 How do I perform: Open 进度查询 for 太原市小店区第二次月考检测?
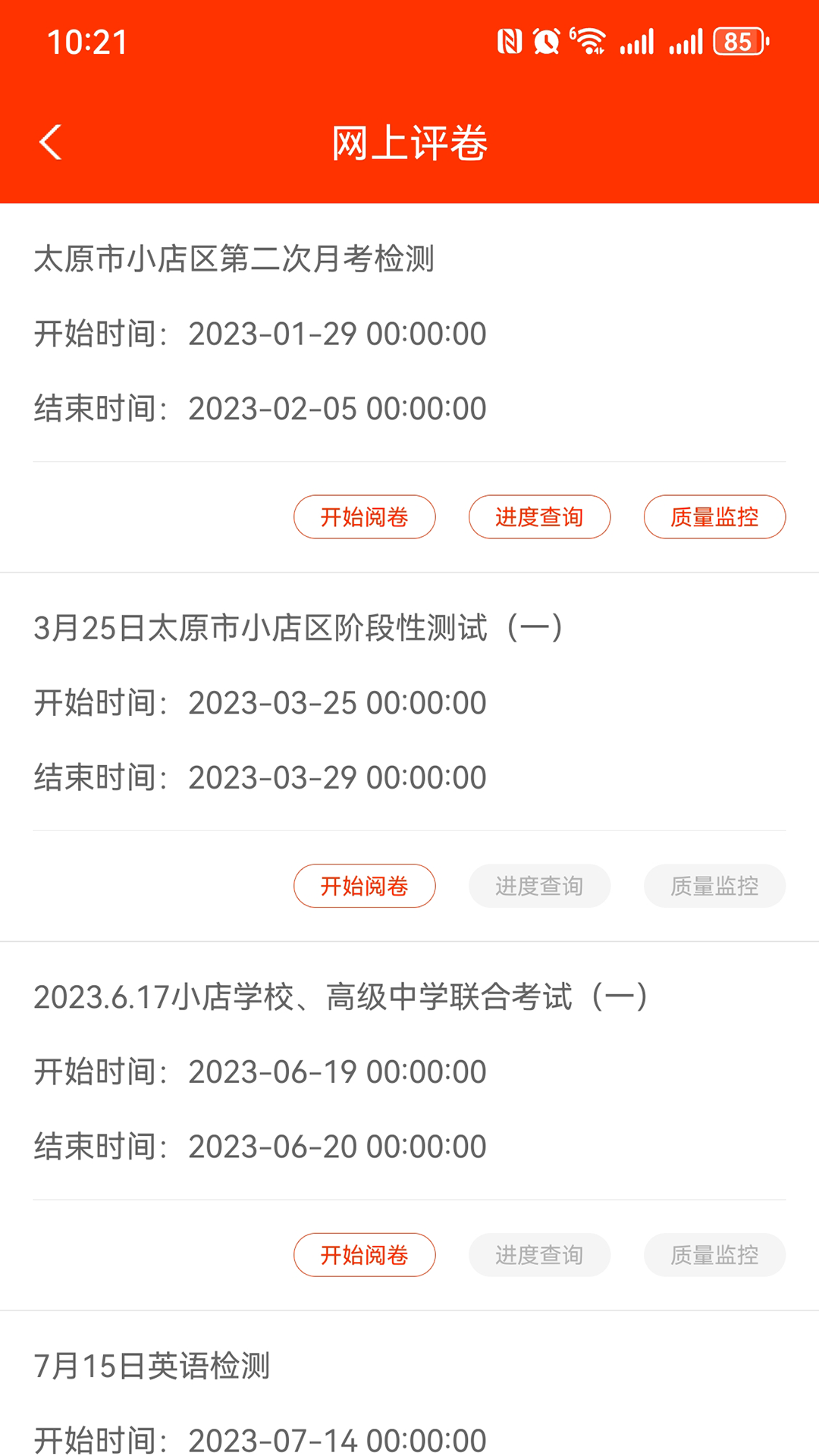pos(540,517)
